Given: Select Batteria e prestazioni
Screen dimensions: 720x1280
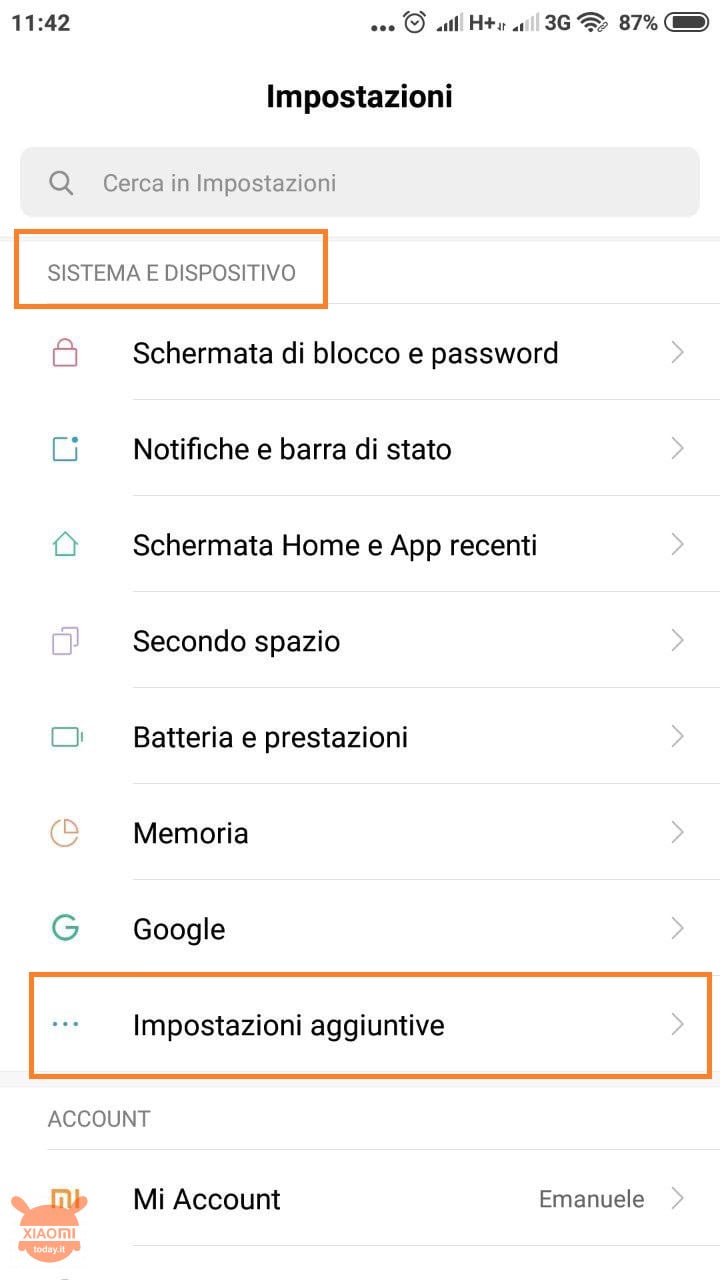Looking at the screenshot, I should click(x=360, y=736).
